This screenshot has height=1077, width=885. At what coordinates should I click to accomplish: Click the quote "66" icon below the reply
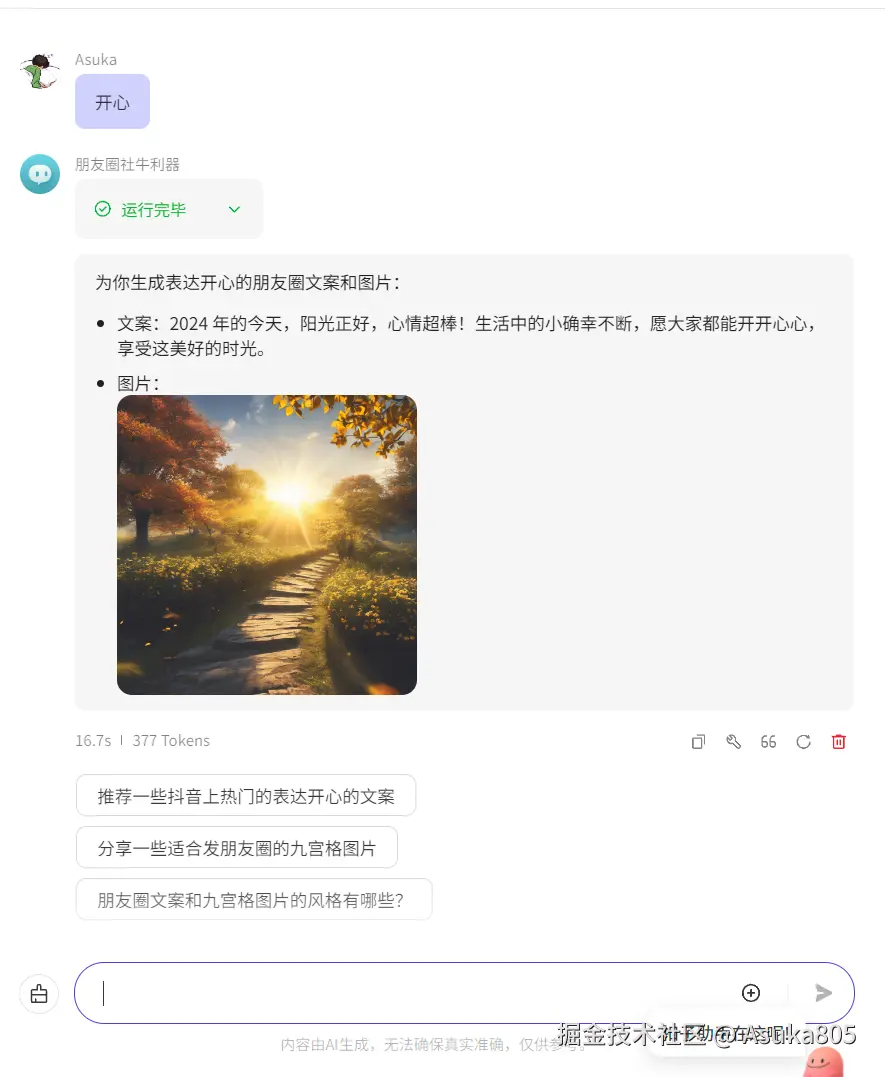pyautogui.click(x=768, y=741)
